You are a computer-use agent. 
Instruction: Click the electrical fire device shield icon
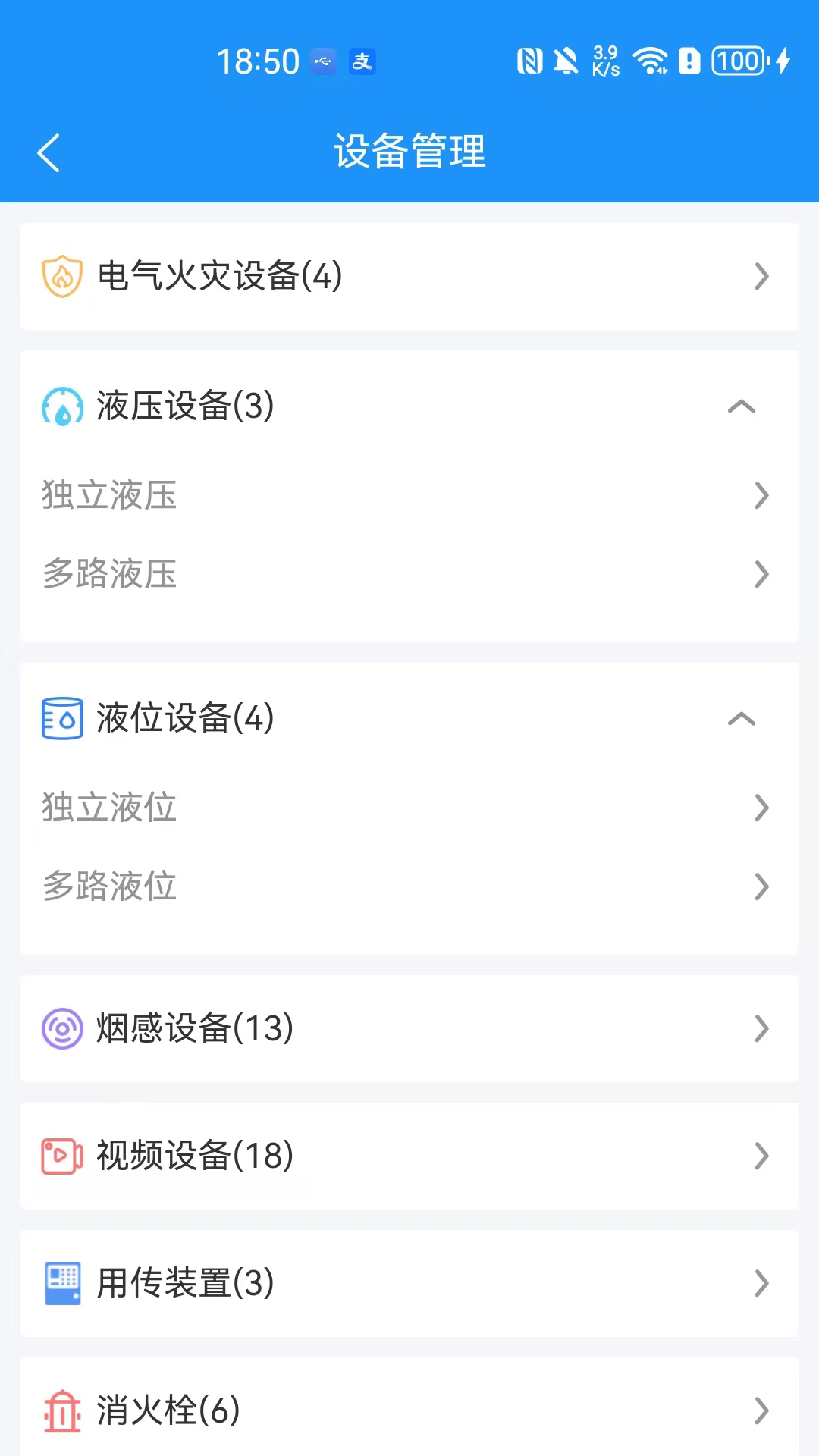tap(64, 277)
